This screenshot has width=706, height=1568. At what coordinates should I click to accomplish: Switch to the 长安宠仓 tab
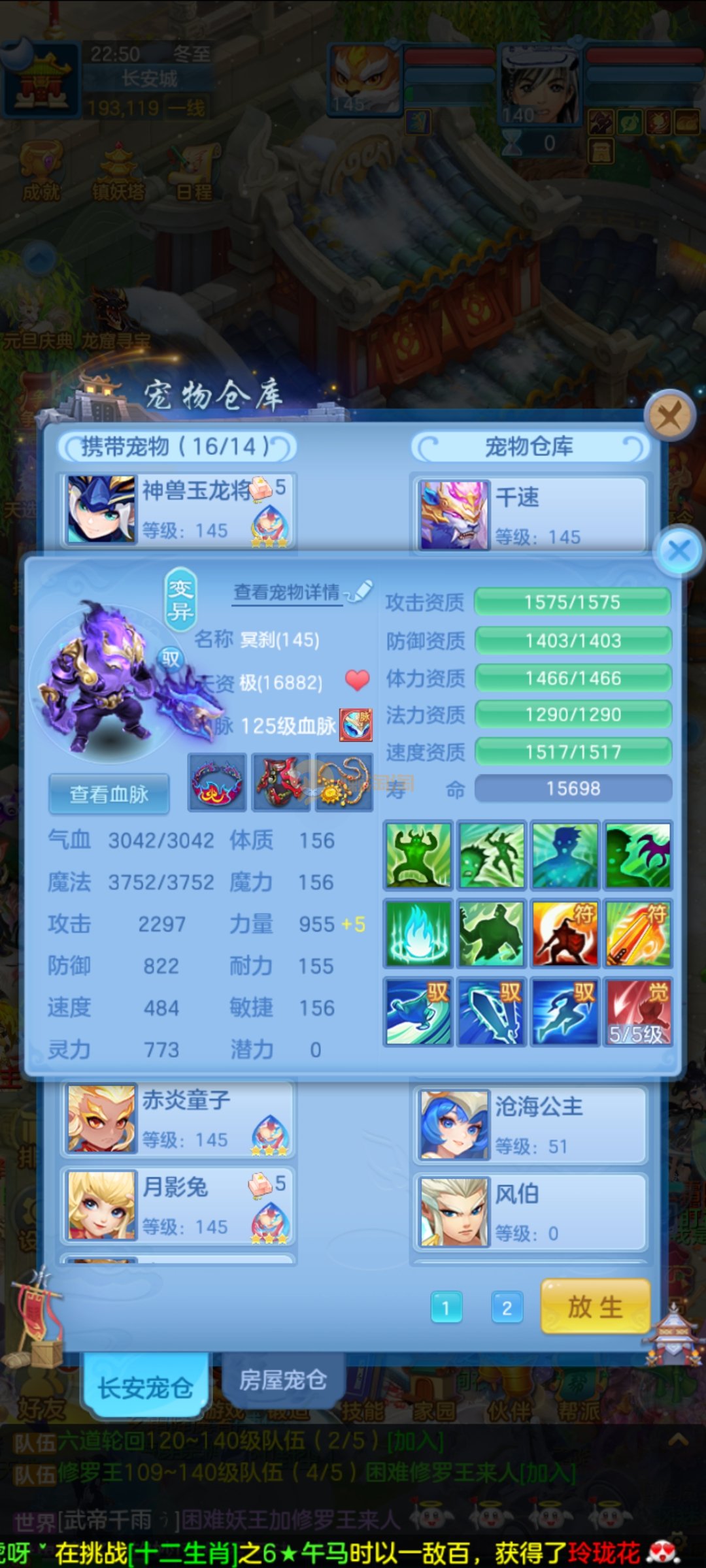pos(145,1387)
